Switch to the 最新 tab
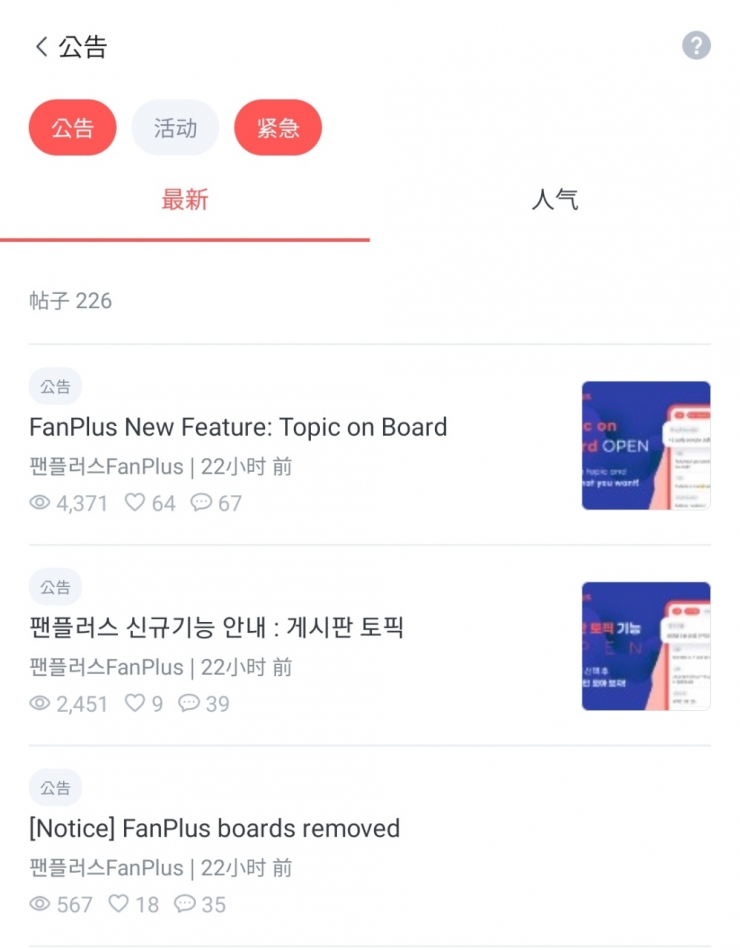Image resolution: width=740 pixels, height=950 pixels. [185, 200]
